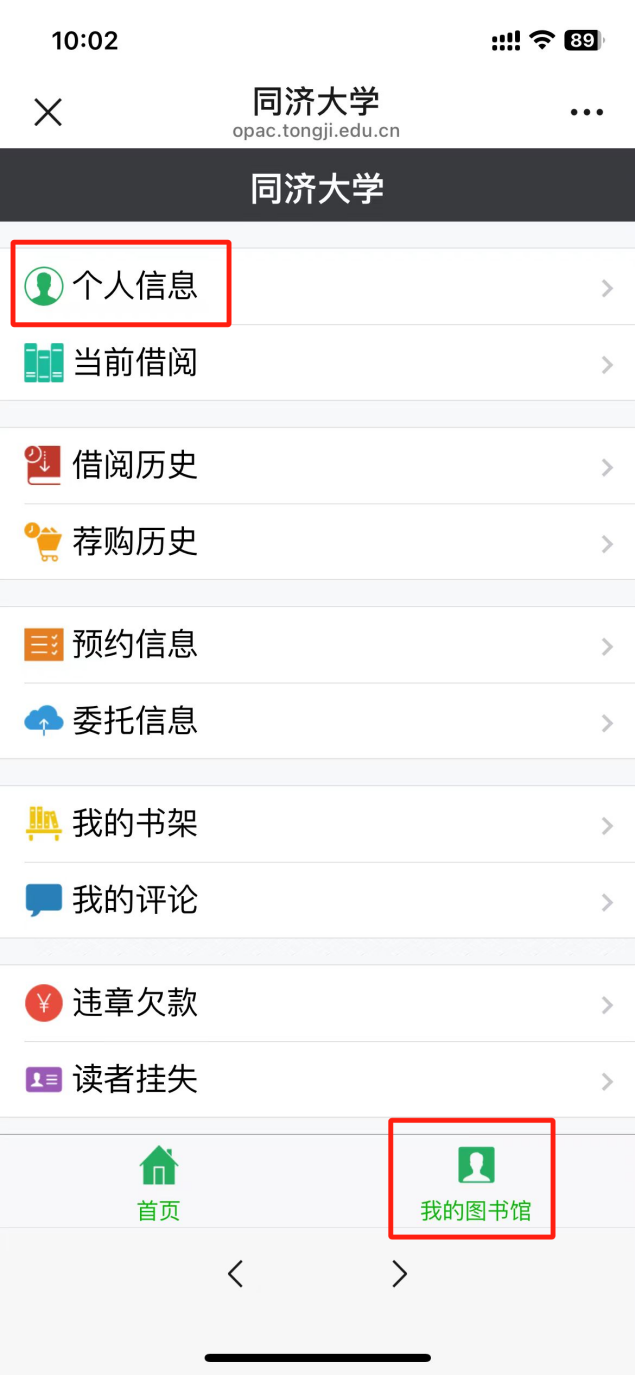Go forward to the next web page
Image resolution: width=635 pixels, height=1375 pixels.
[x=399, y=1273]
